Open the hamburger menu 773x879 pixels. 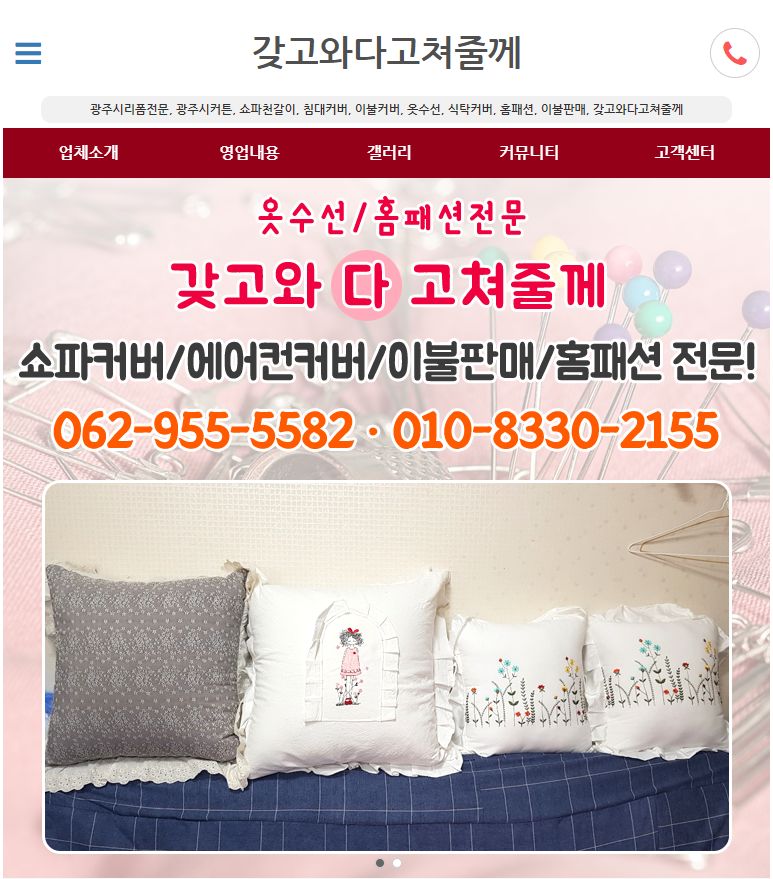tap(28, 53)
